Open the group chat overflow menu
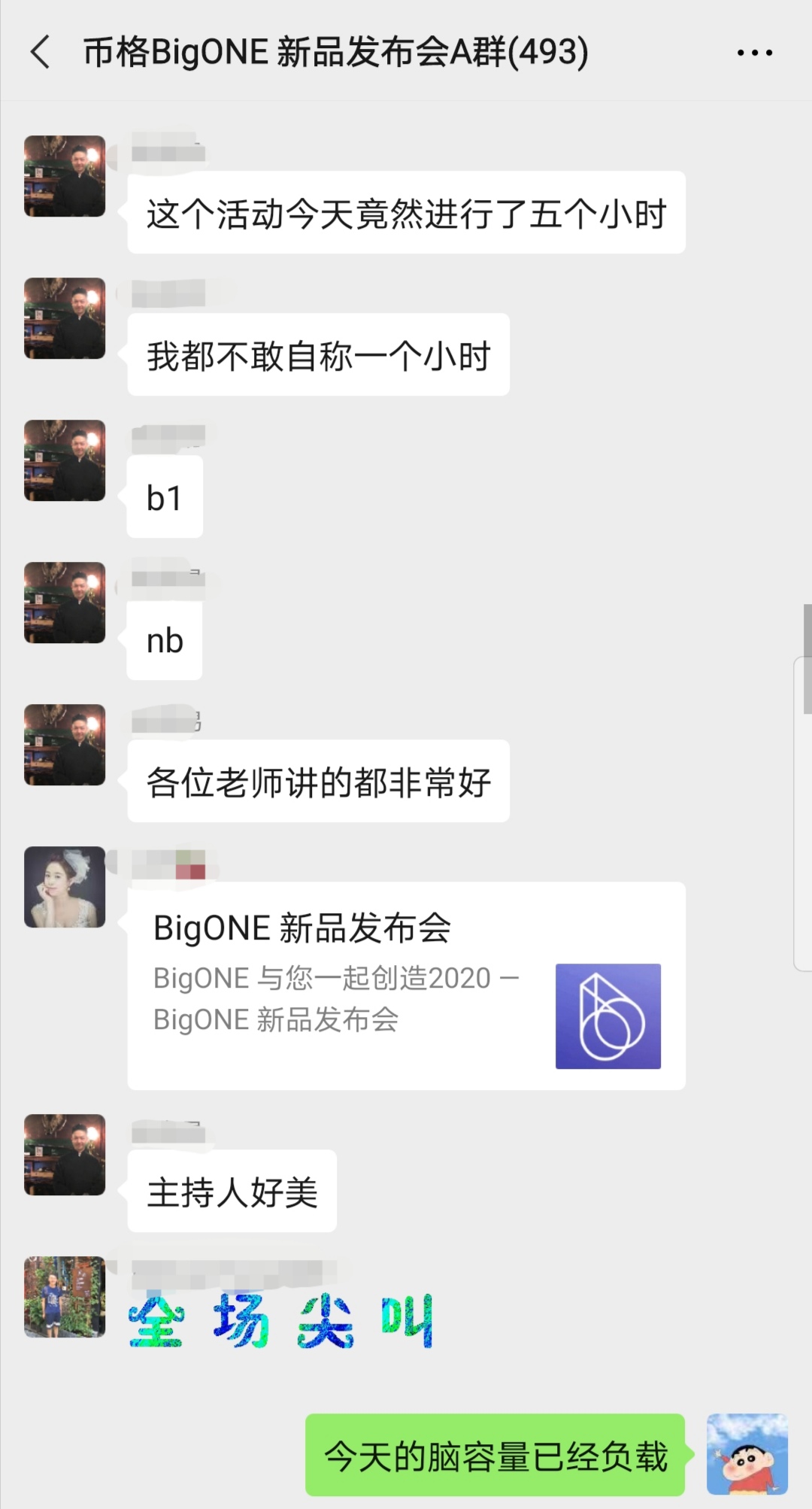This screenshot has width=812, height=1509. (754, 53)
